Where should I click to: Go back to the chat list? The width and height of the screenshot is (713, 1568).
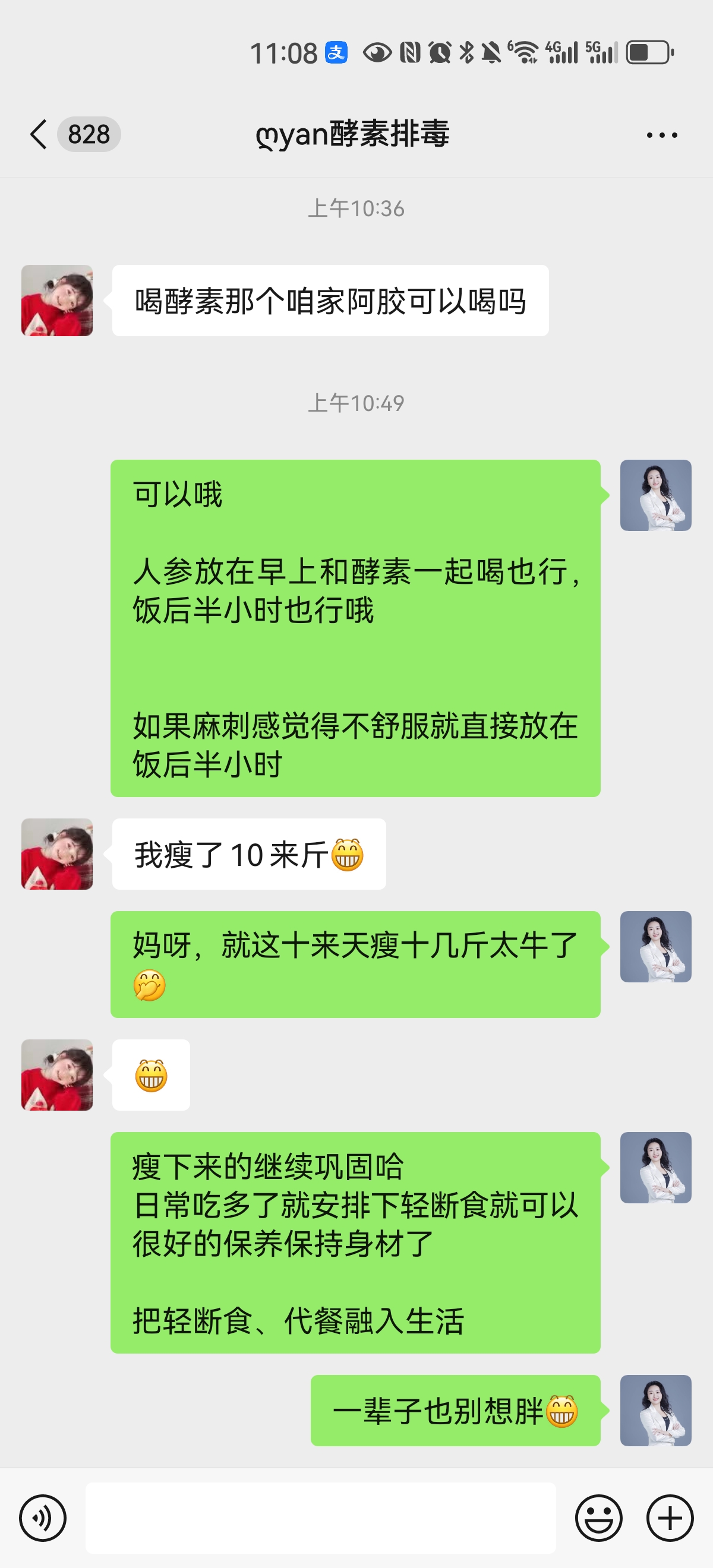pos(39,134)
